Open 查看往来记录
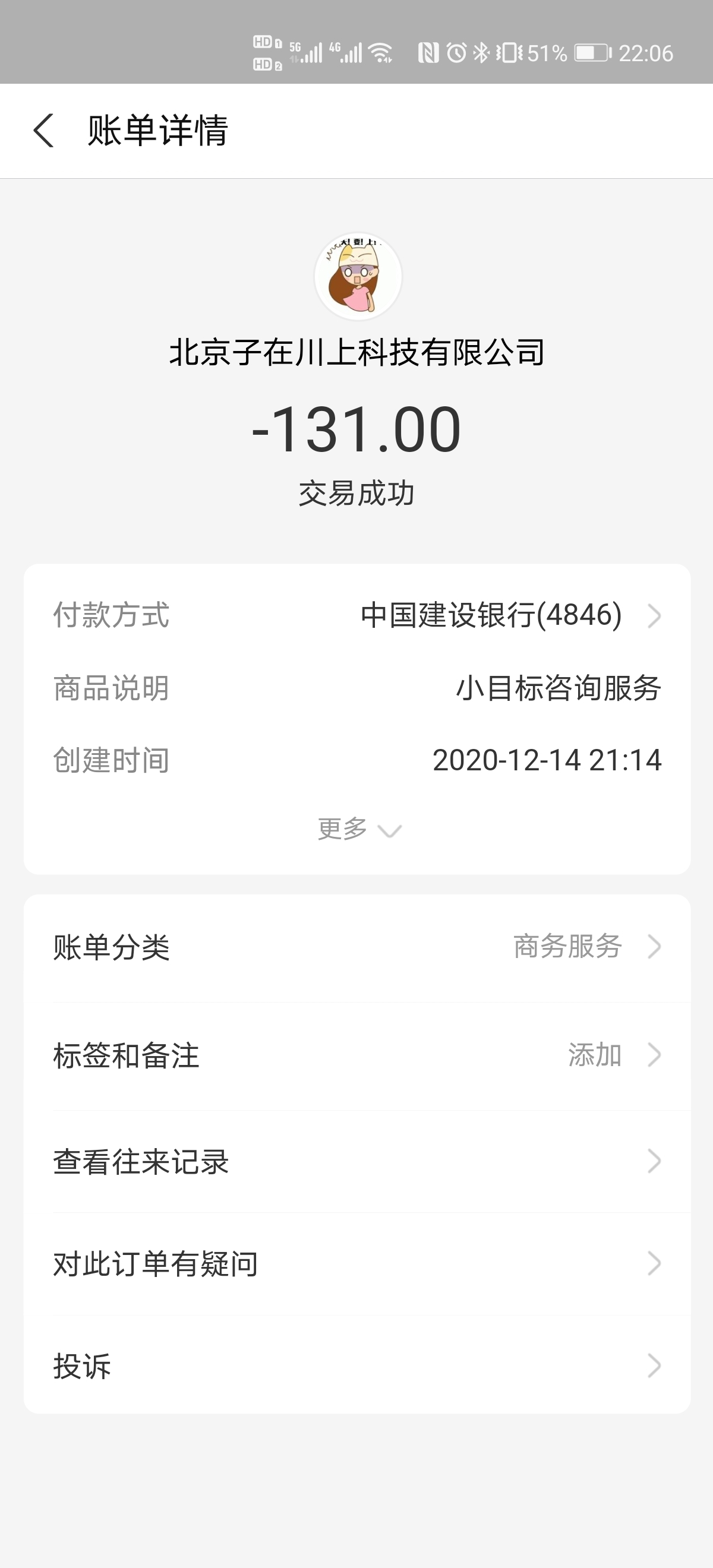This screenshot has width=713, height=1568. (357, 1161)
